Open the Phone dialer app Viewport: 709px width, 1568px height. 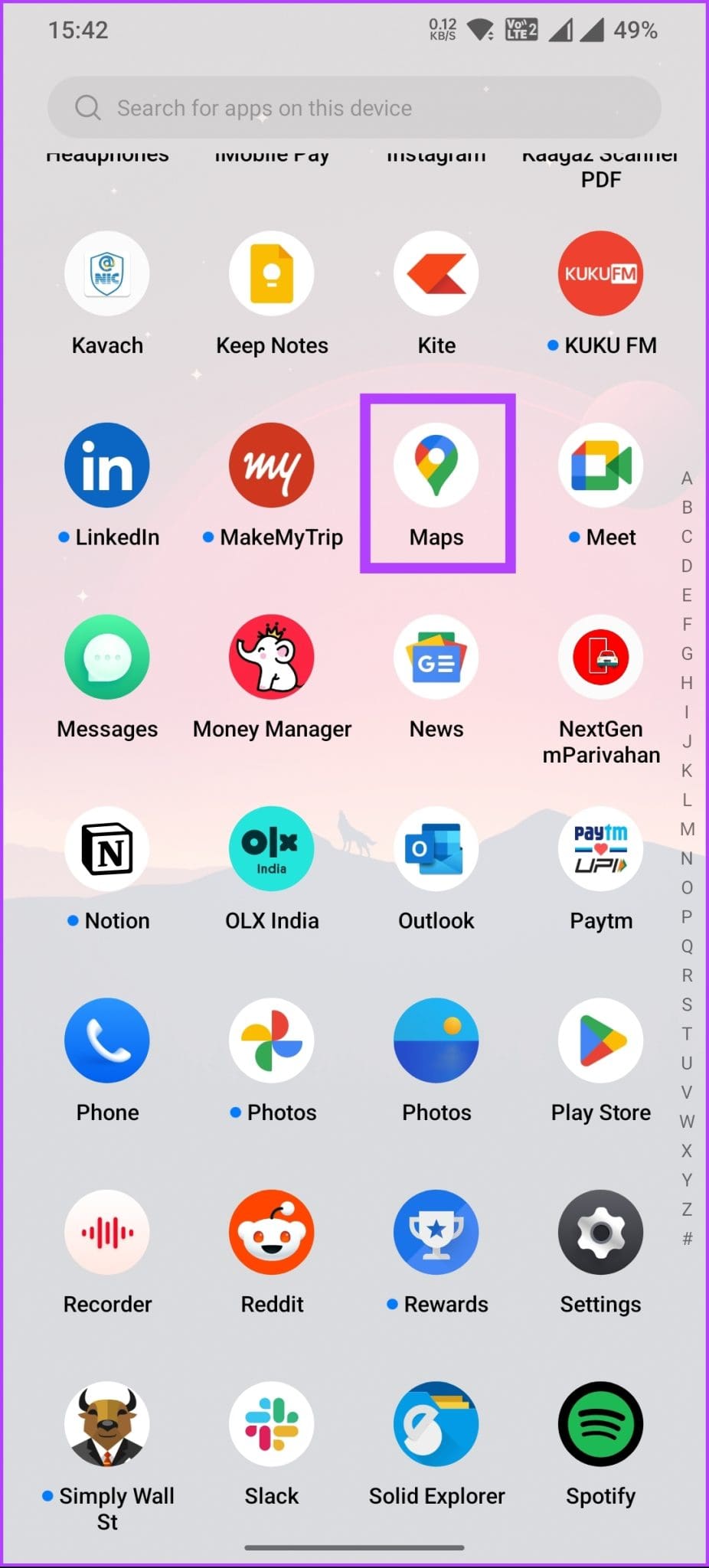click(107, 1040)
